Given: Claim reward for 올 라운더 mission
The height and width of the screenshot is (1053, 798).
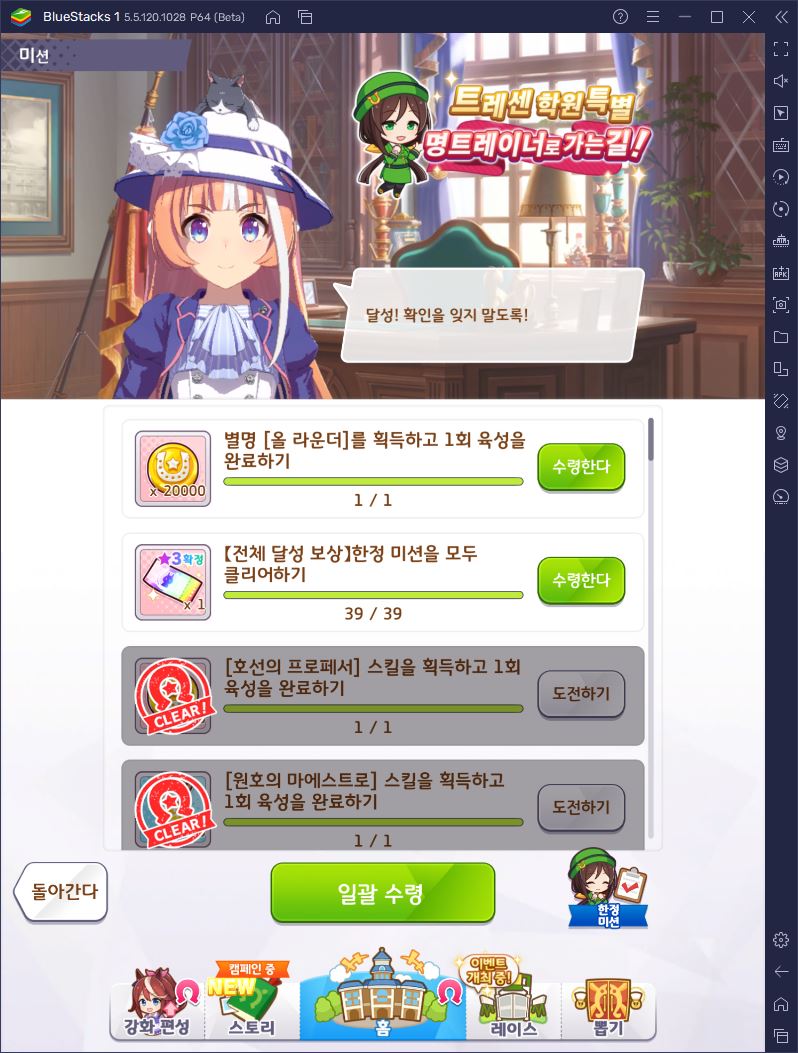Looking at the screenshot, I should coord(580,467).
